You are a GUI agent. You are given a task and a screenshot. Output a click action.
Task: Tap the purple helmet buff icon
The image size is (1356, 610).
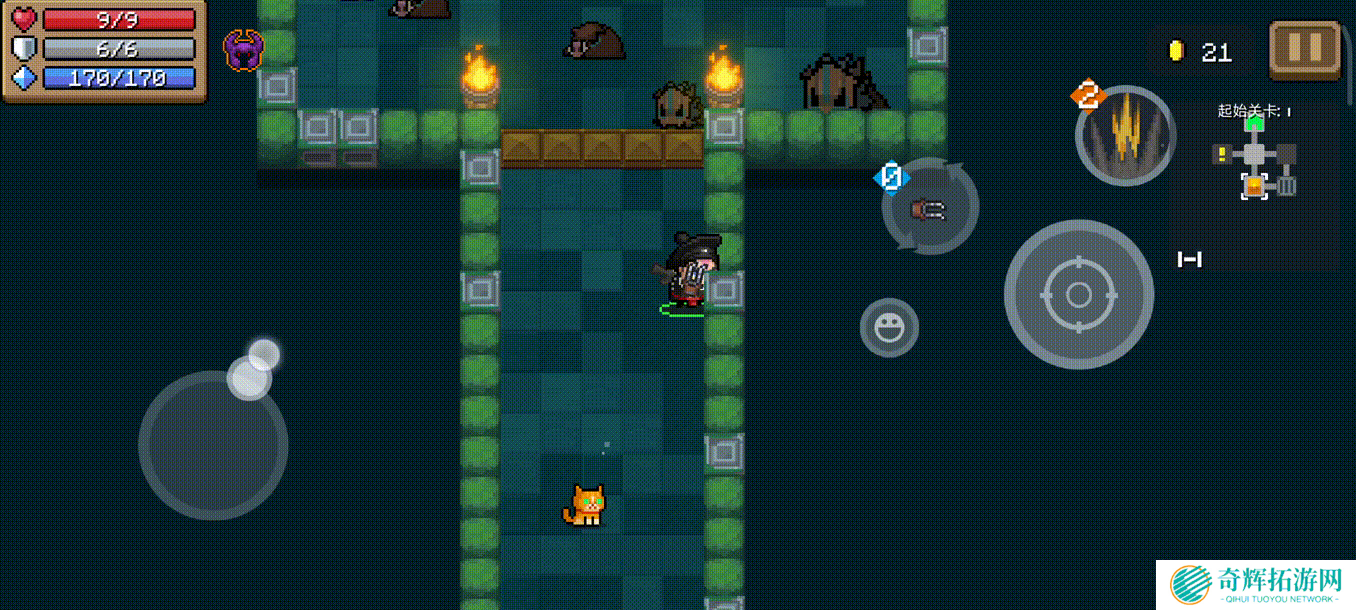pyautogui.click(x=243, y=50)
